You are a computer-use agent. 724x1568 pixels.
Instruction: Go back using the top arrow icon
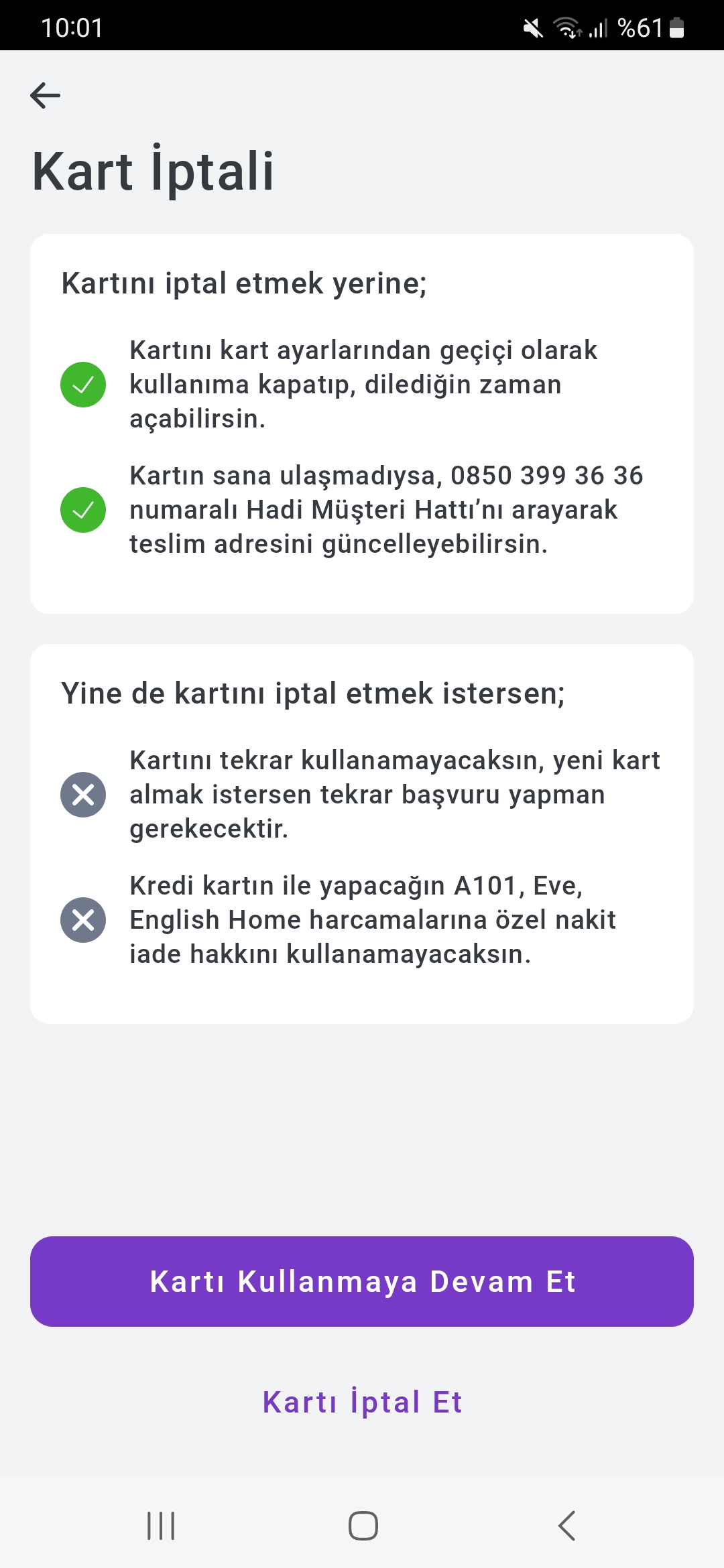46,95
